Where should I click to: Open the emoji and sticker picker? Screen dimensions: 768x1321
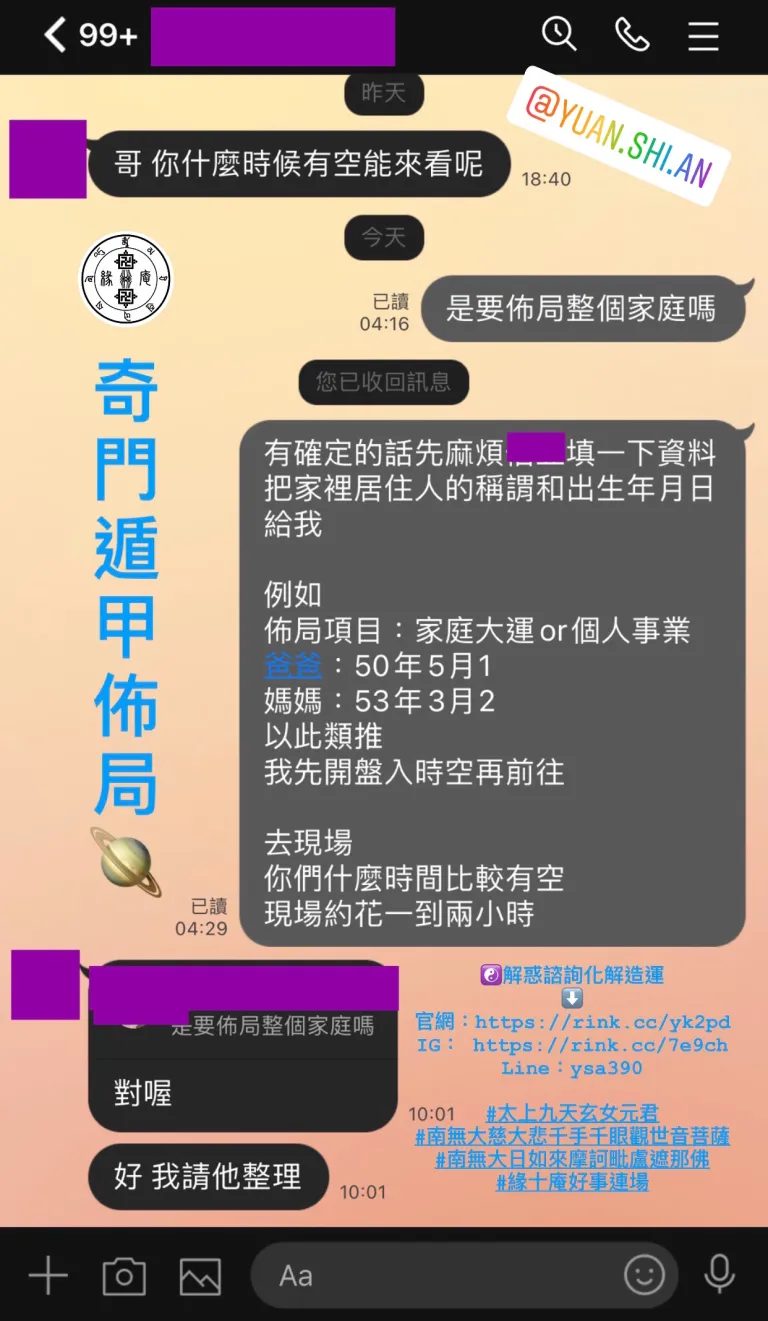645,1275
